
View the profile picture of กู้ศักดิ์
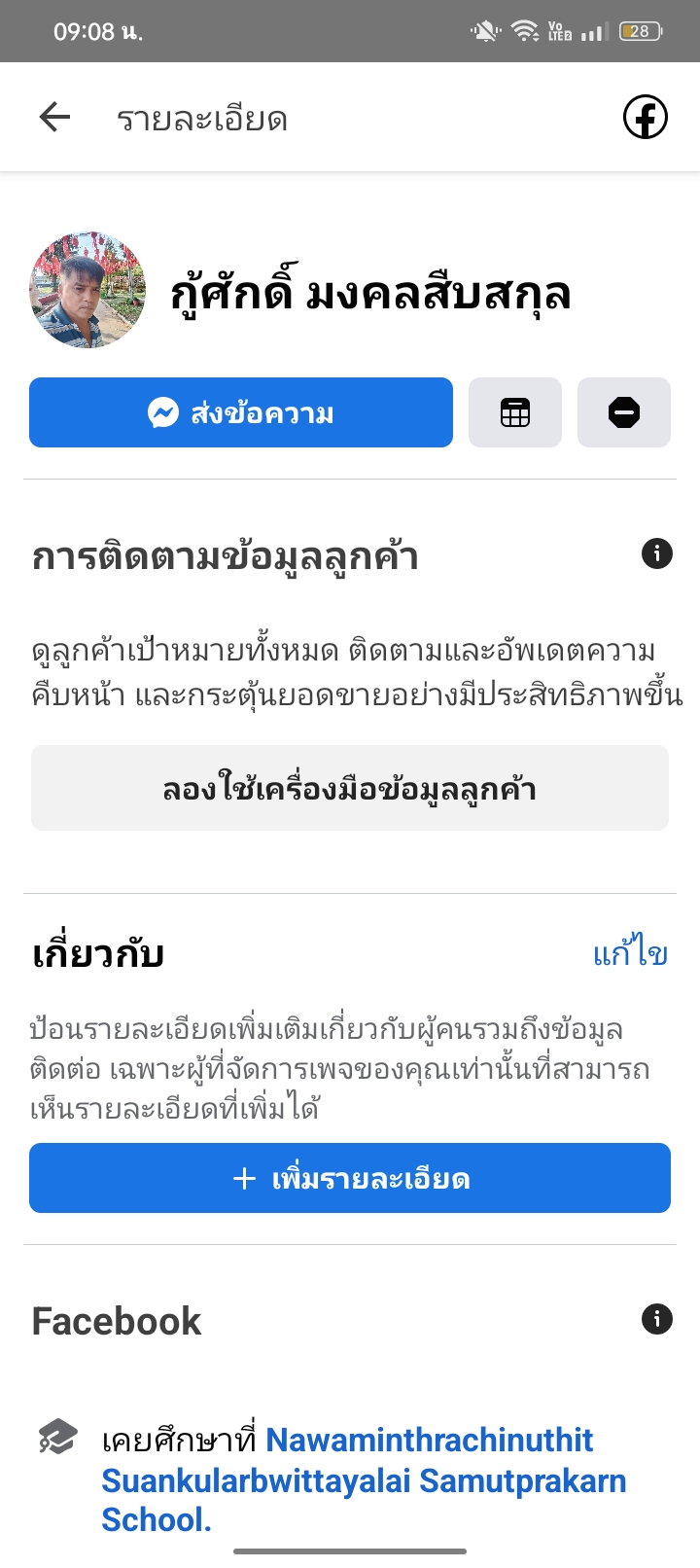coord(87,290)
